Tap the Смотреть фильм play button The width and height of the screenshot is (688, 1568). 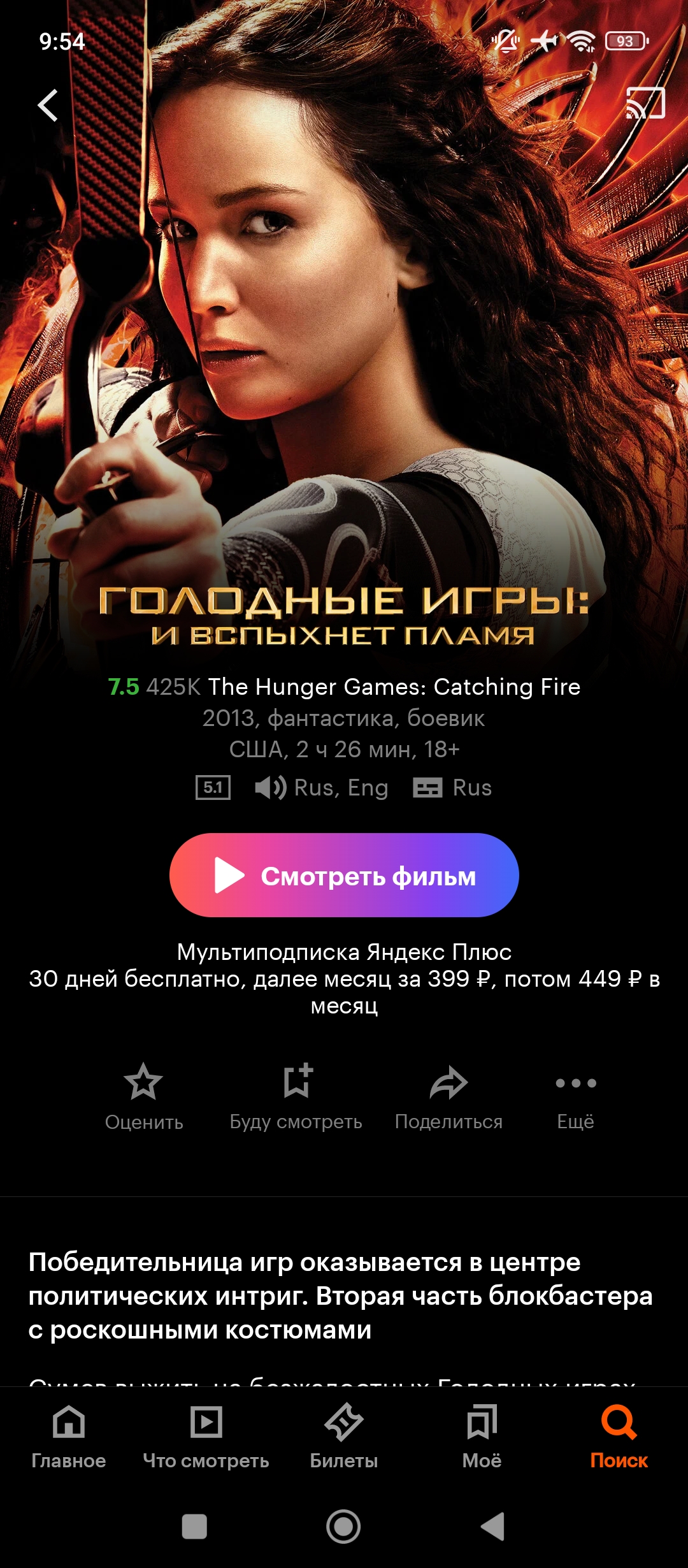[x=344, y=875]
